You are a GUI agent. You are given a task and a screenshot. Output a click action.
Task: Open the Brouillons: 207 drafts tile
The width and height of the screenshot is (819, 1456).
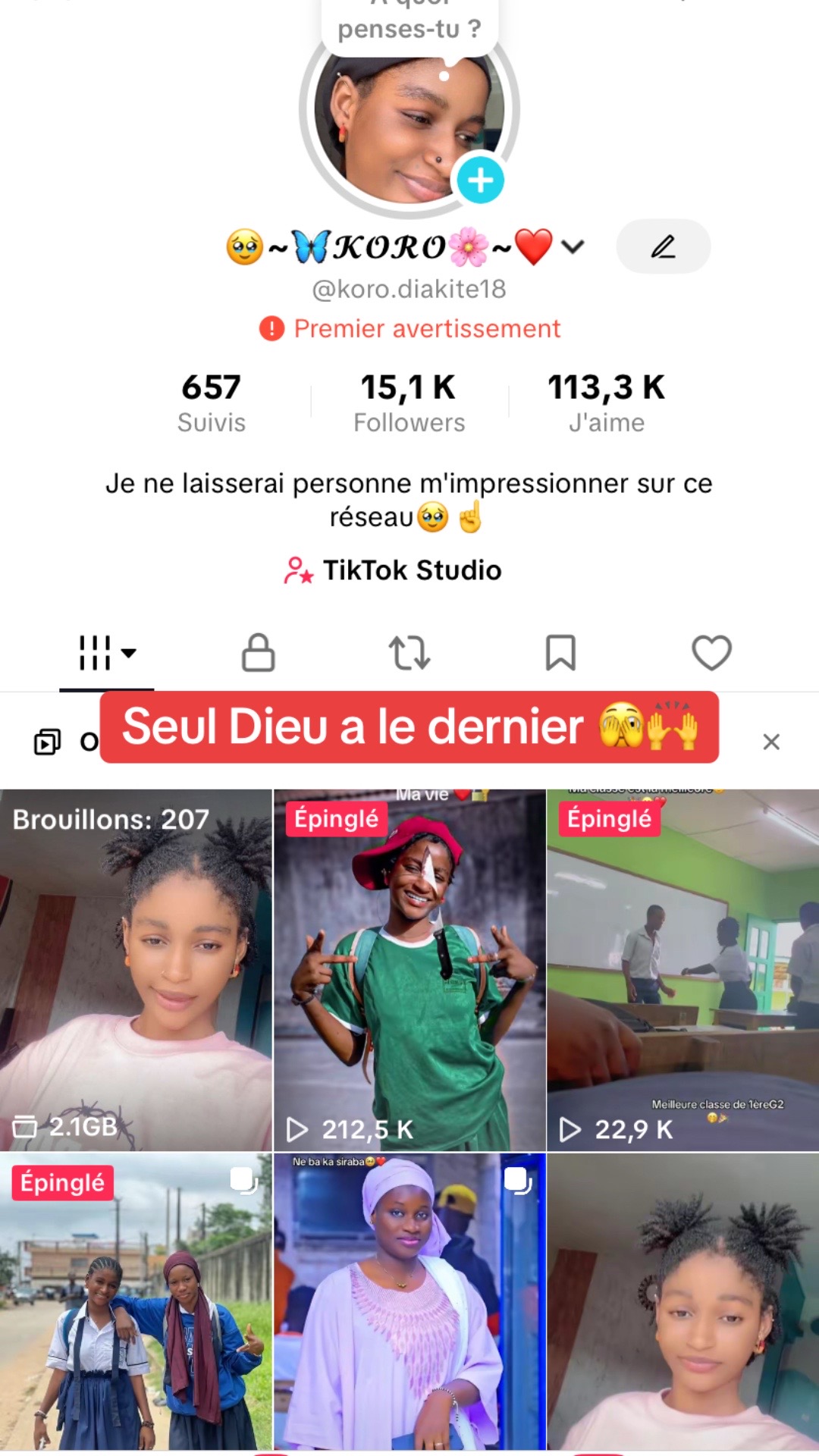[x=136, y=970]
